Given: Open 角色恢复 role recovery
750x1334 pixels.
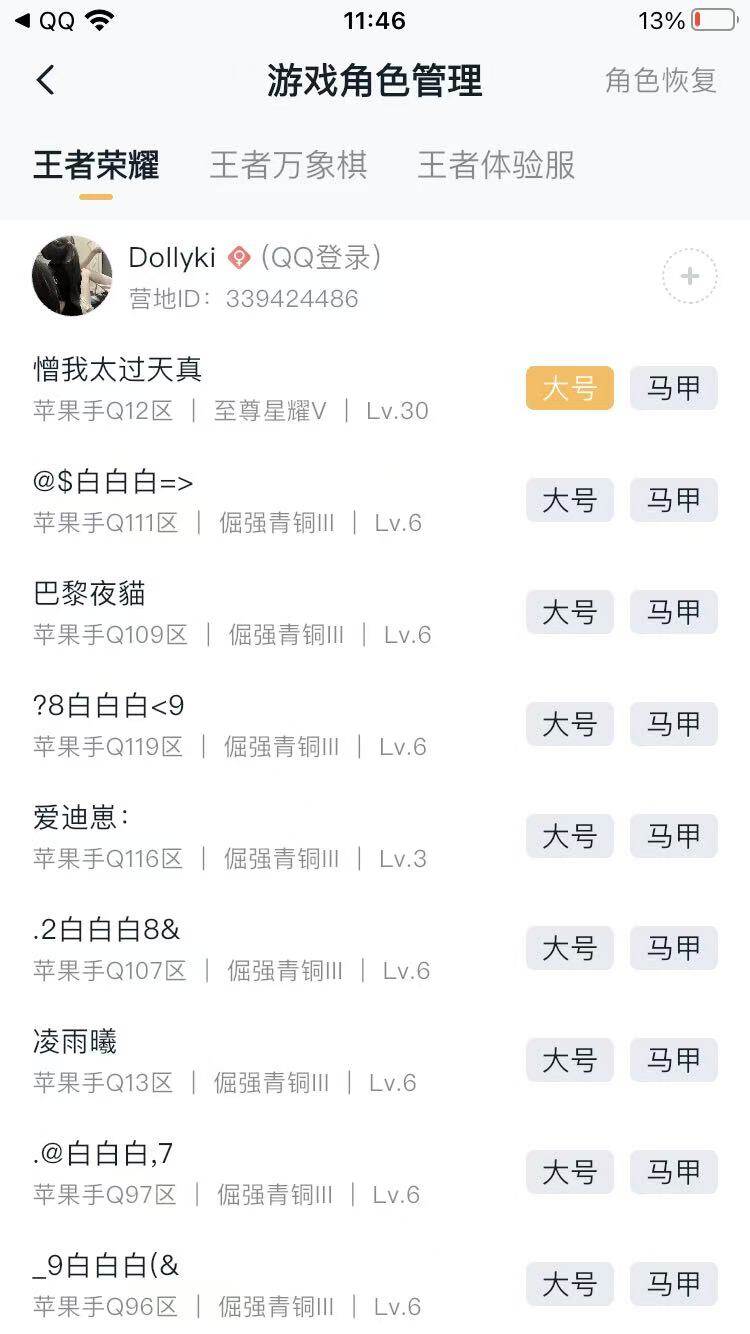Looking at the screenshot, I should pos(658,80).
